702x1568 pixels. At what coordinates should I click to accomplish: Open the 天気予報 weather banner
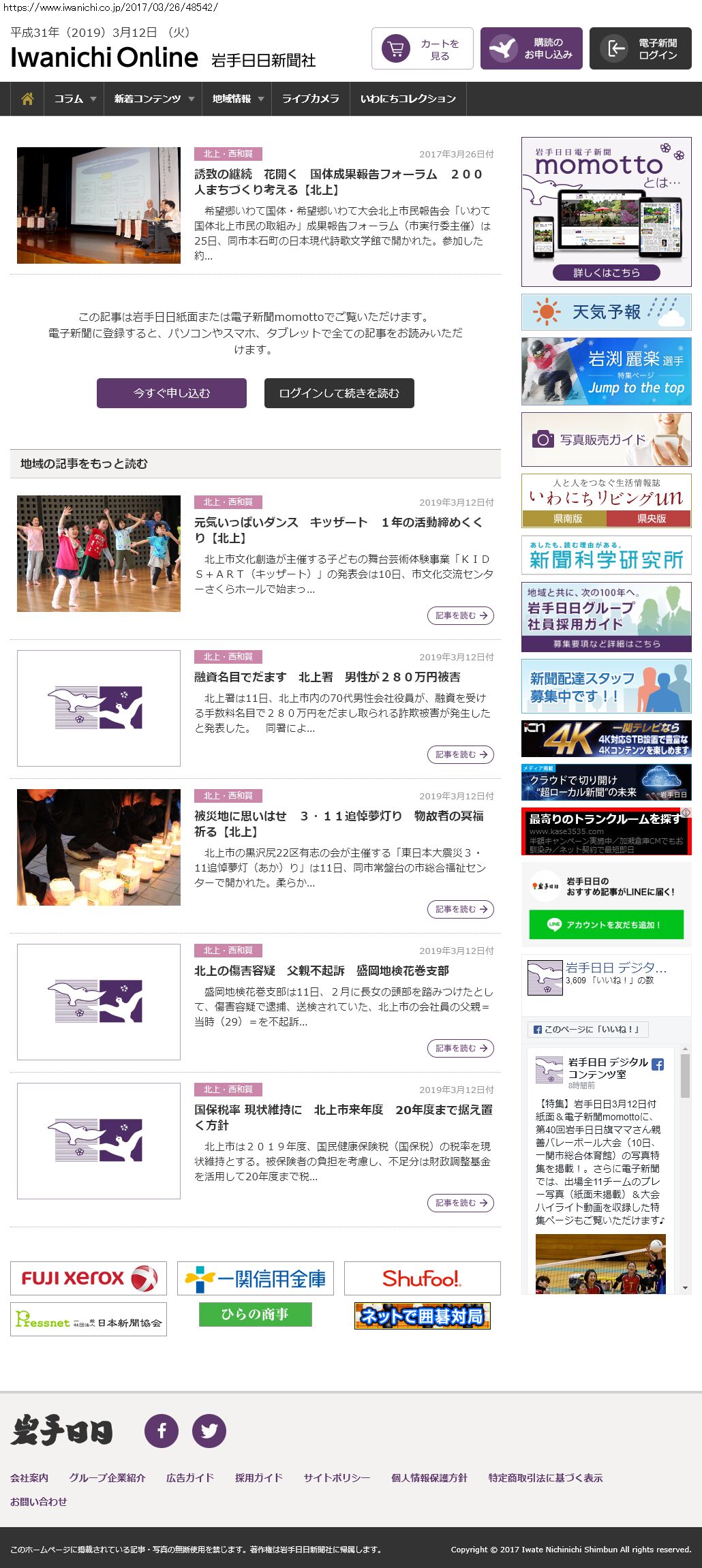point(606,312)
